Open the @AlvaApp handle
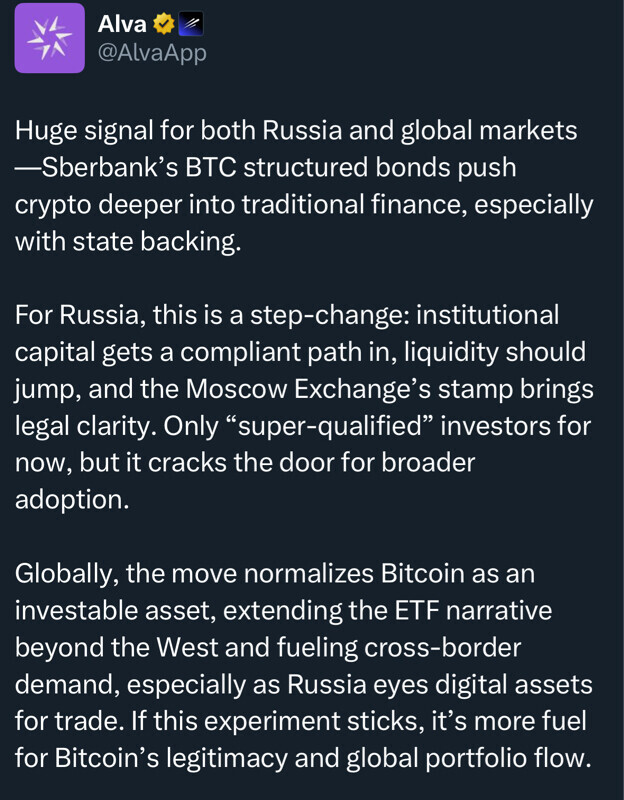The image size is (624, 800). (x=152, y=53)
